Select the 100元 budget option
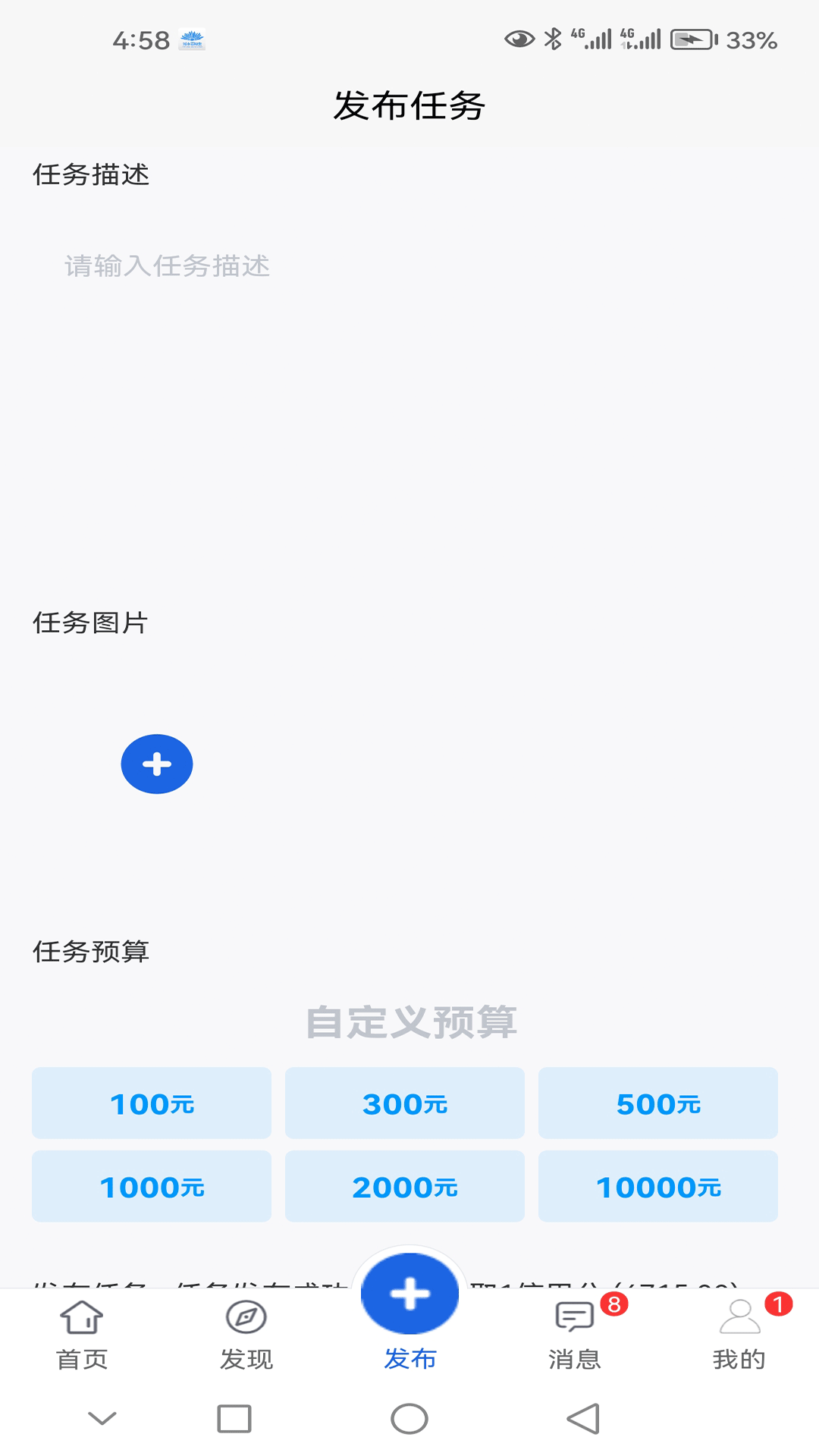 click(151, 1103)
